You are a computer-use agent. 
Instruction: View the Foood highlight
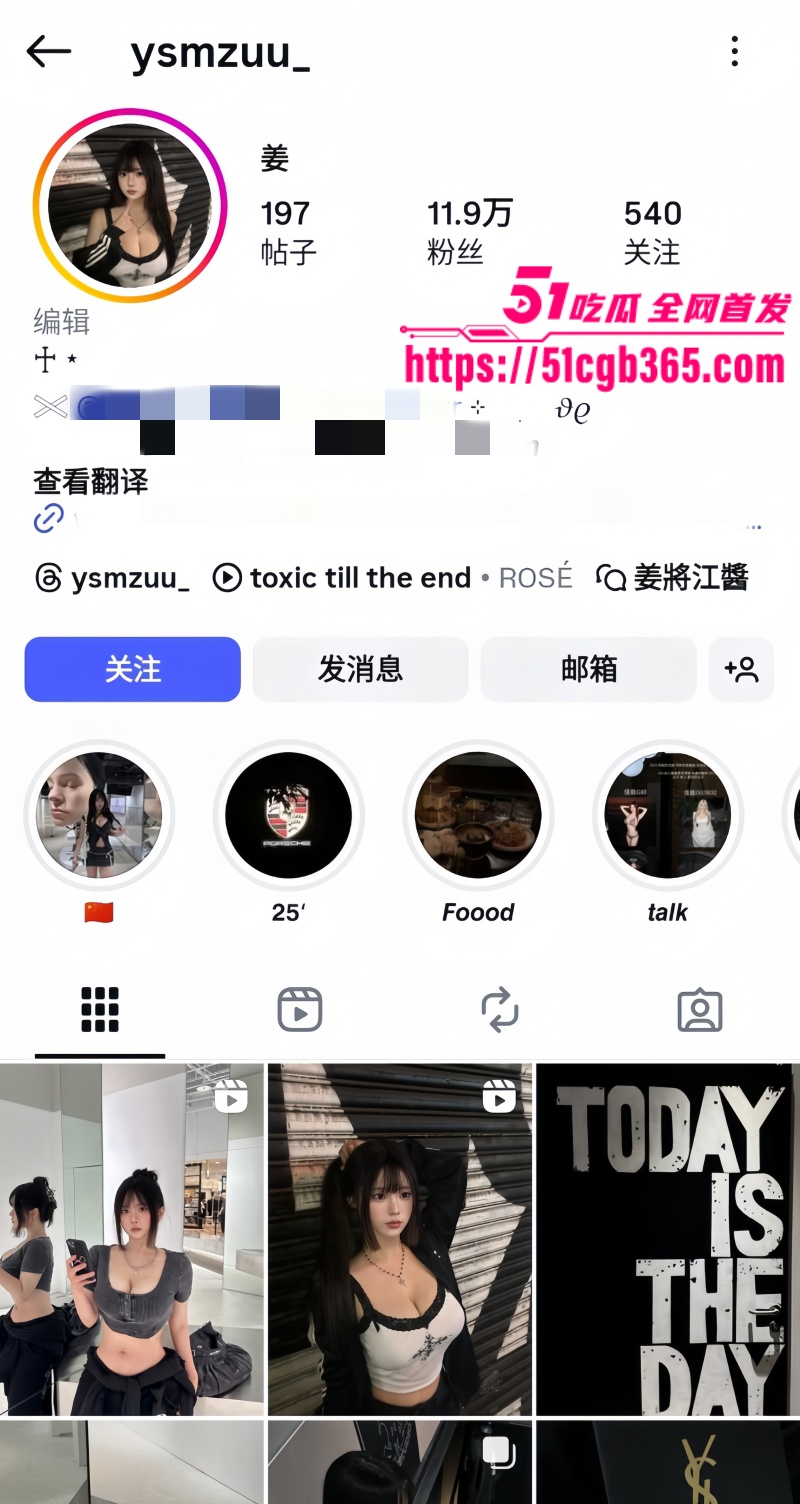pyautogui.click(x=478, y=815)
